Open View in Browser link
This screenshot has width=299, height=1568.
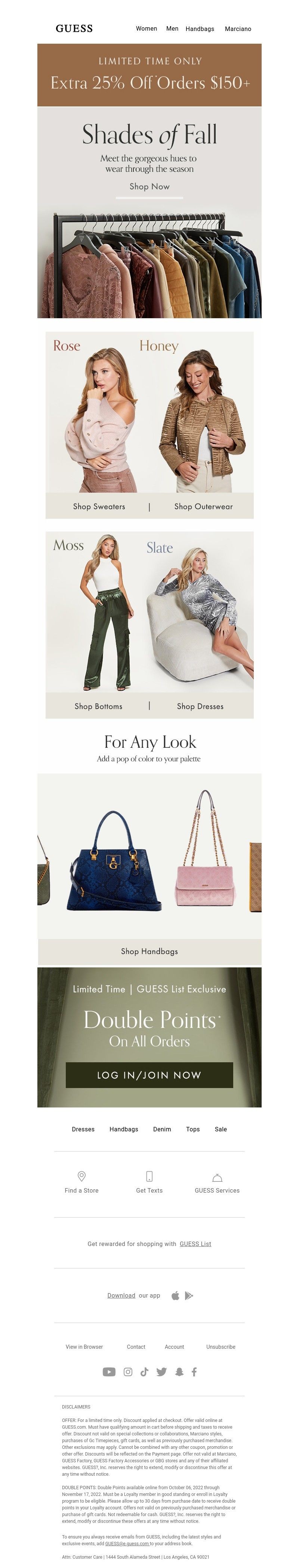click(84, 1347)
